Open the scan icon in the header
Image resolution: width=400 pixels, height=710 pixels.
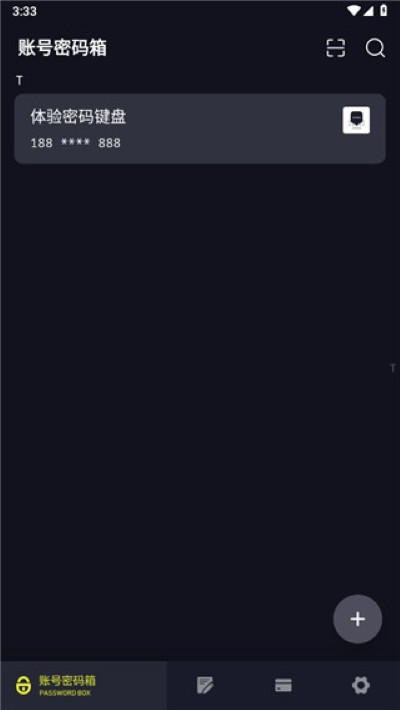point(335,48)
